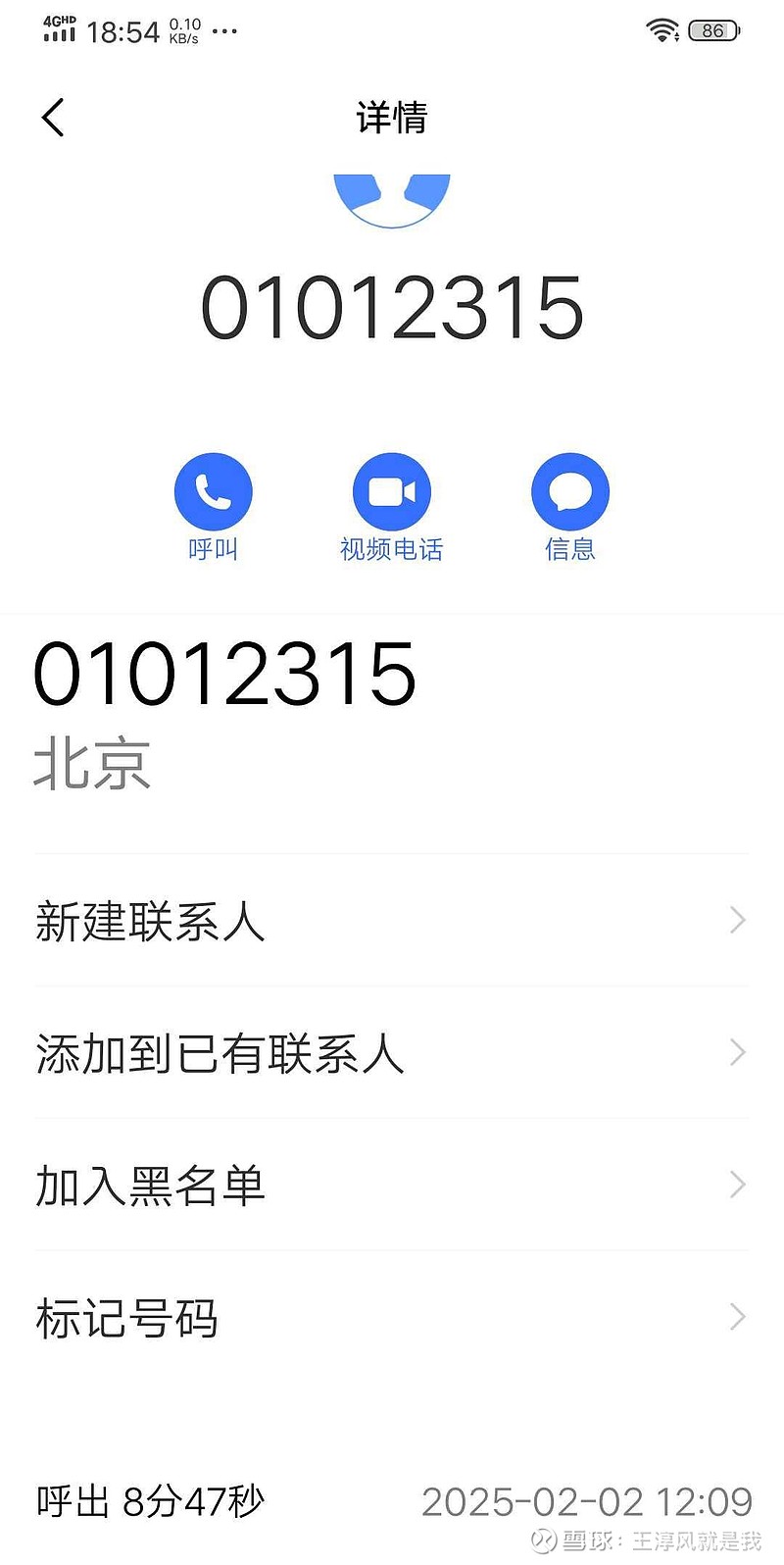This screenshot has height=1565, width=784.
Task: Tap the 4G HD signal indicator
Action: click(59, 29)
